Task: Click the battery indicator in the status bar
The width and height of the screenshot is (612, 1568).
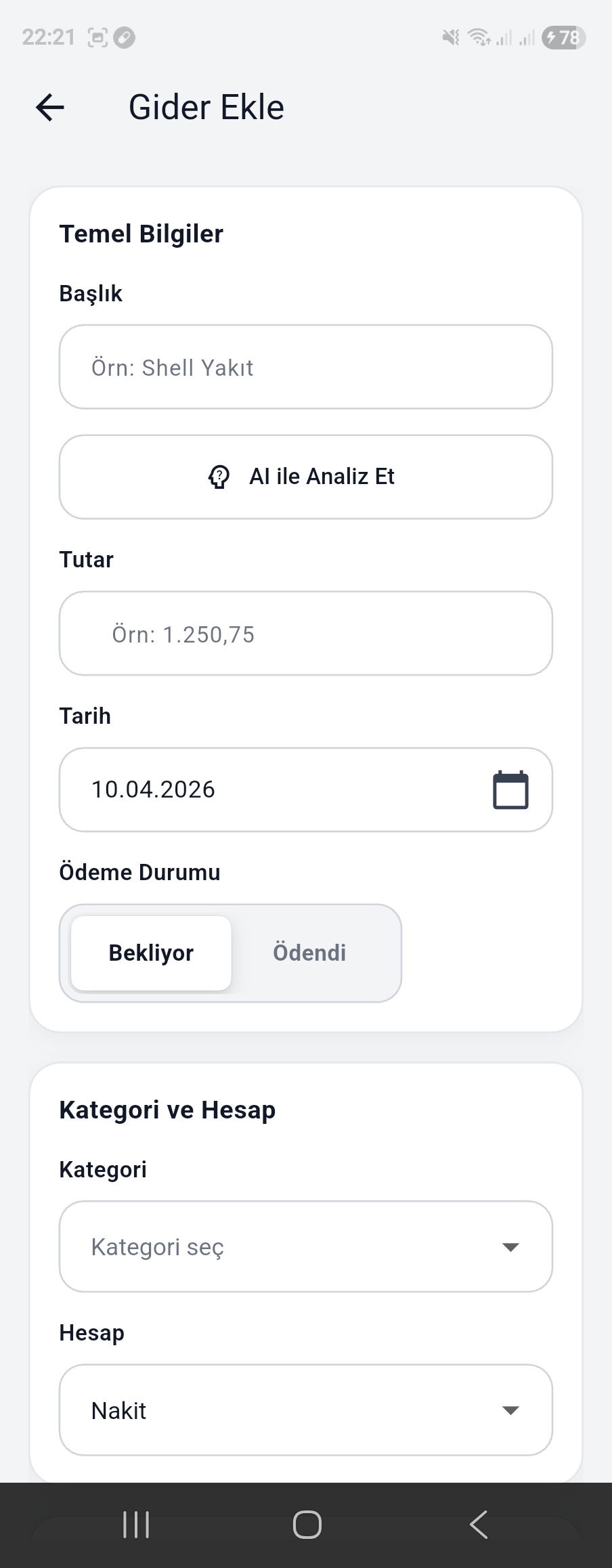Action: (x=563, y=37)
